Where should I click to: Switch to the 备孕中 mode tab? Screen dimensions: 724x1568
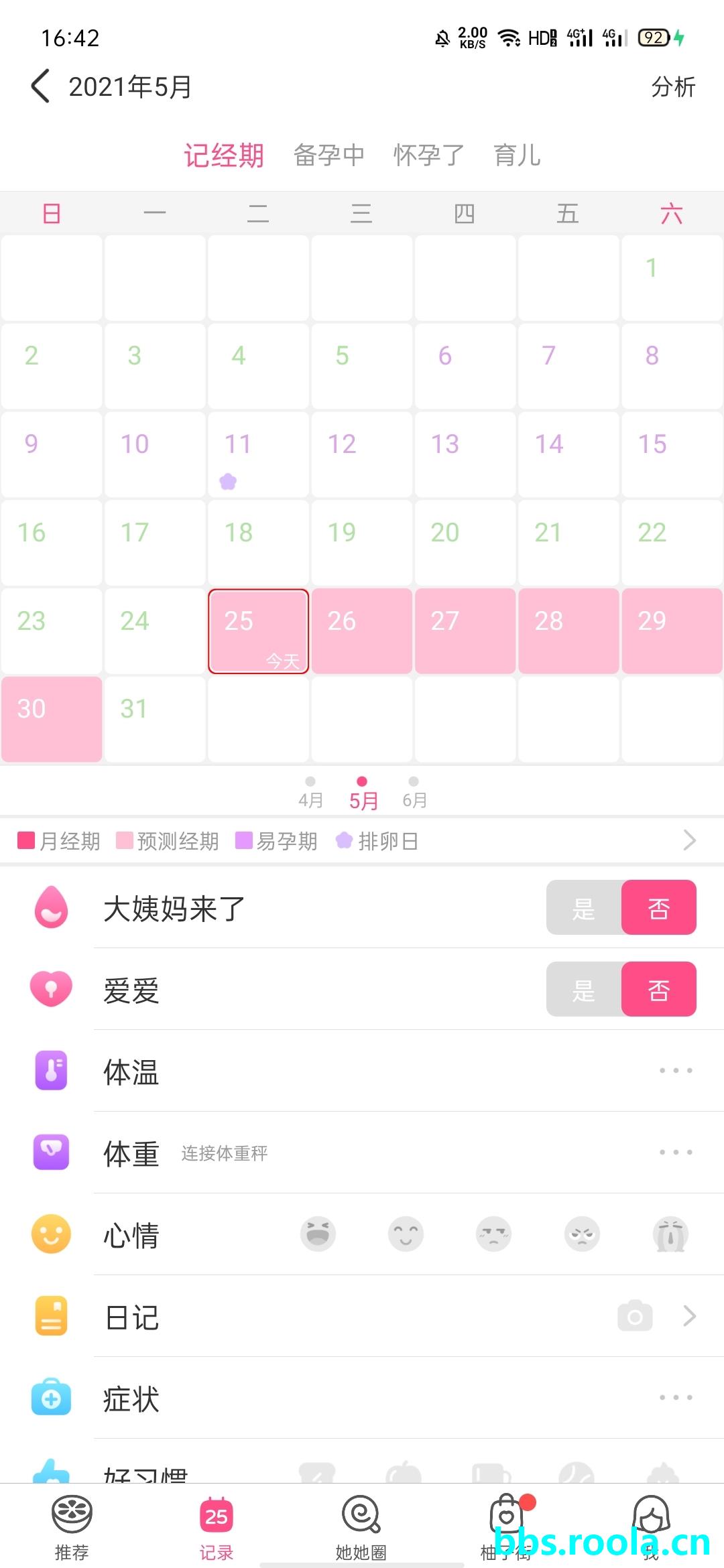coord(328,155)
